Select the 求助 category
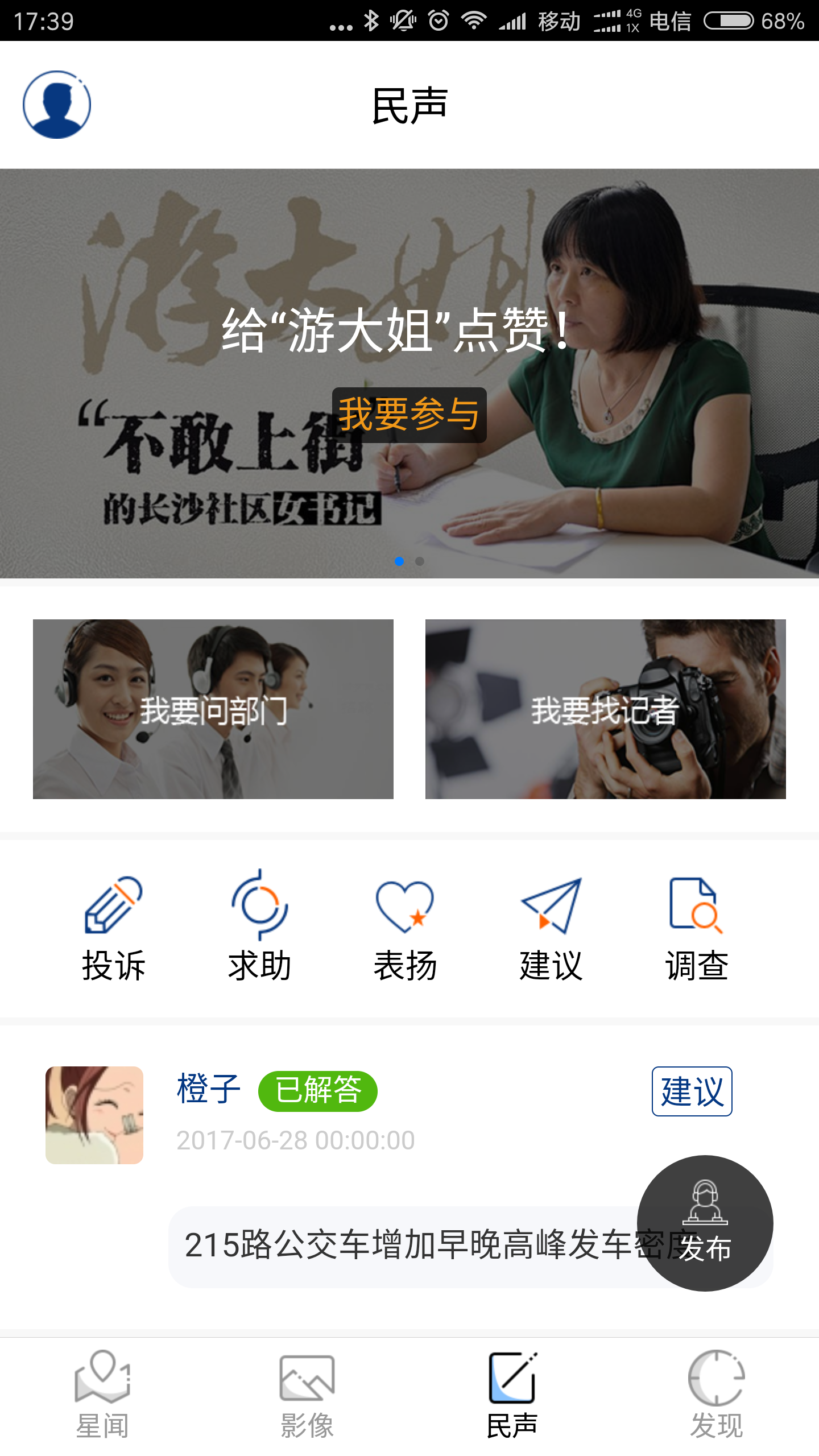The height and width of the screenshot is (1456, 819). (259, 928)
